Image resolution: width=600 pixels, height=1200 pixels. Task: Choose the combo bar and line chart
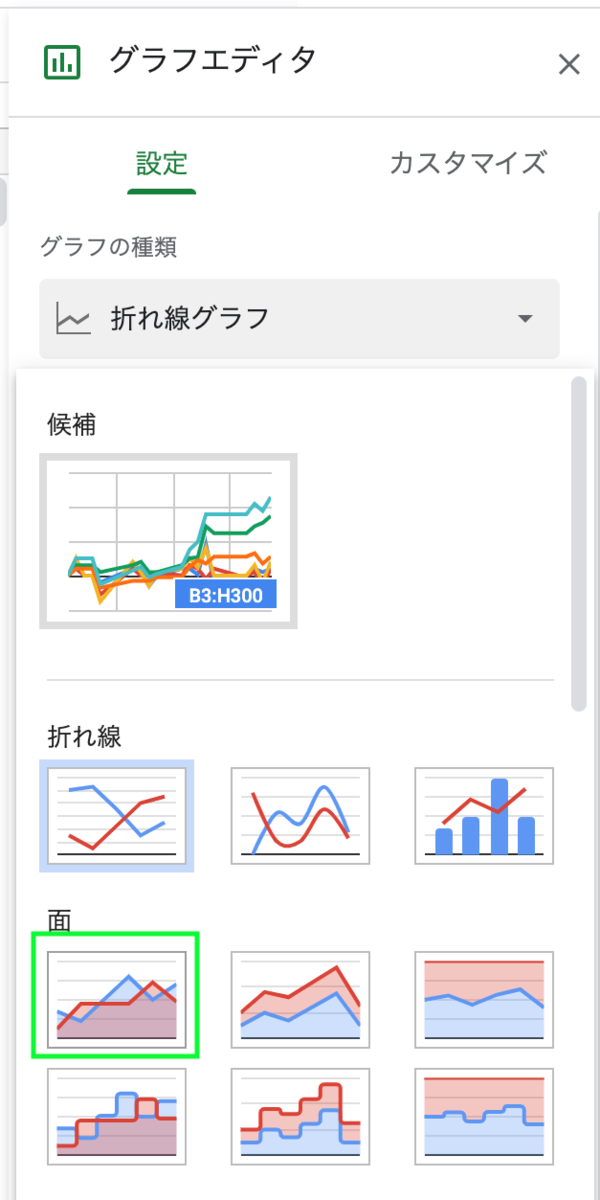point(484,816)
